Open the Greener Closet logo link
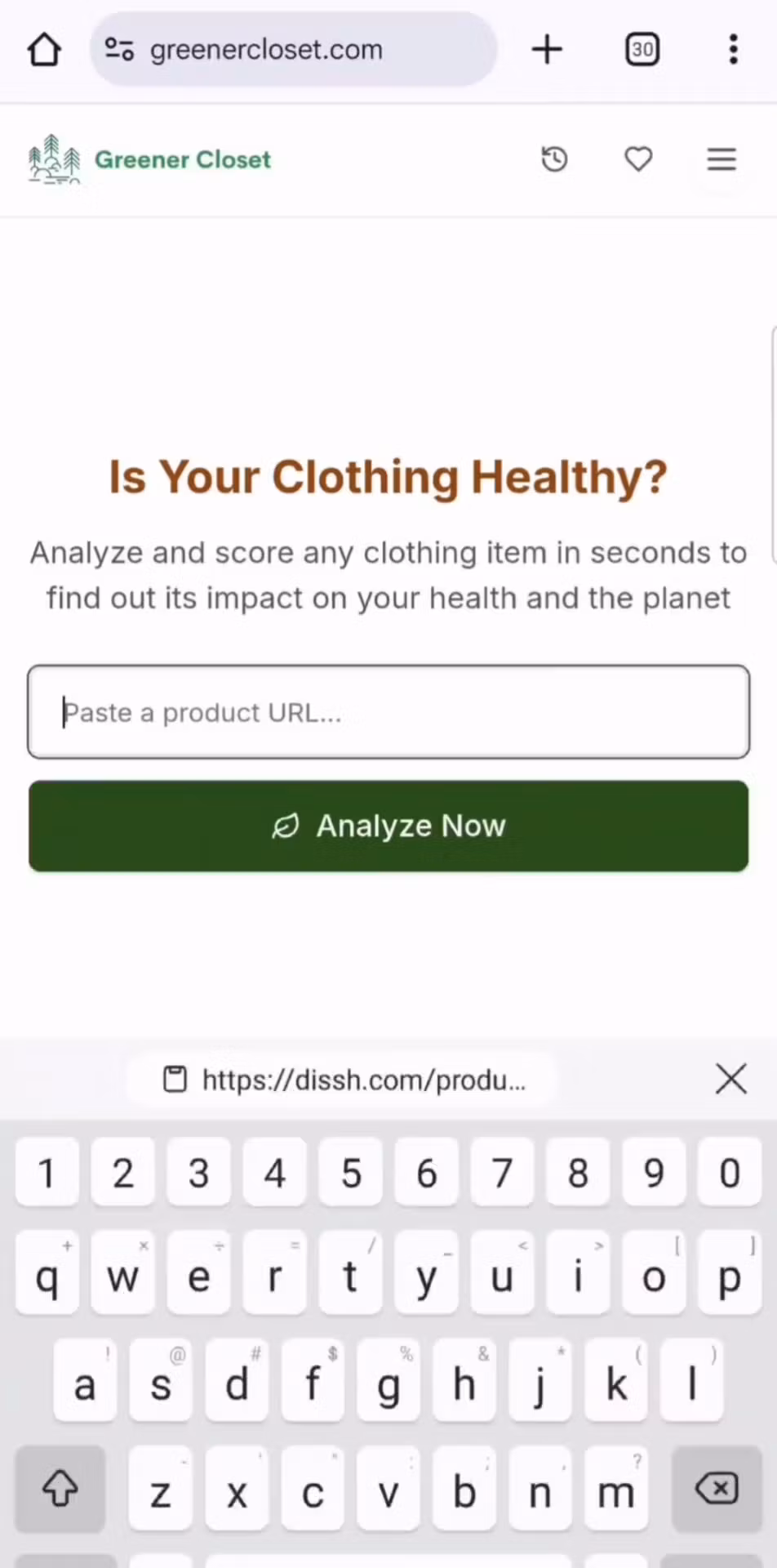This screenshot has height=1568, width=777. [x=150, y=159]
